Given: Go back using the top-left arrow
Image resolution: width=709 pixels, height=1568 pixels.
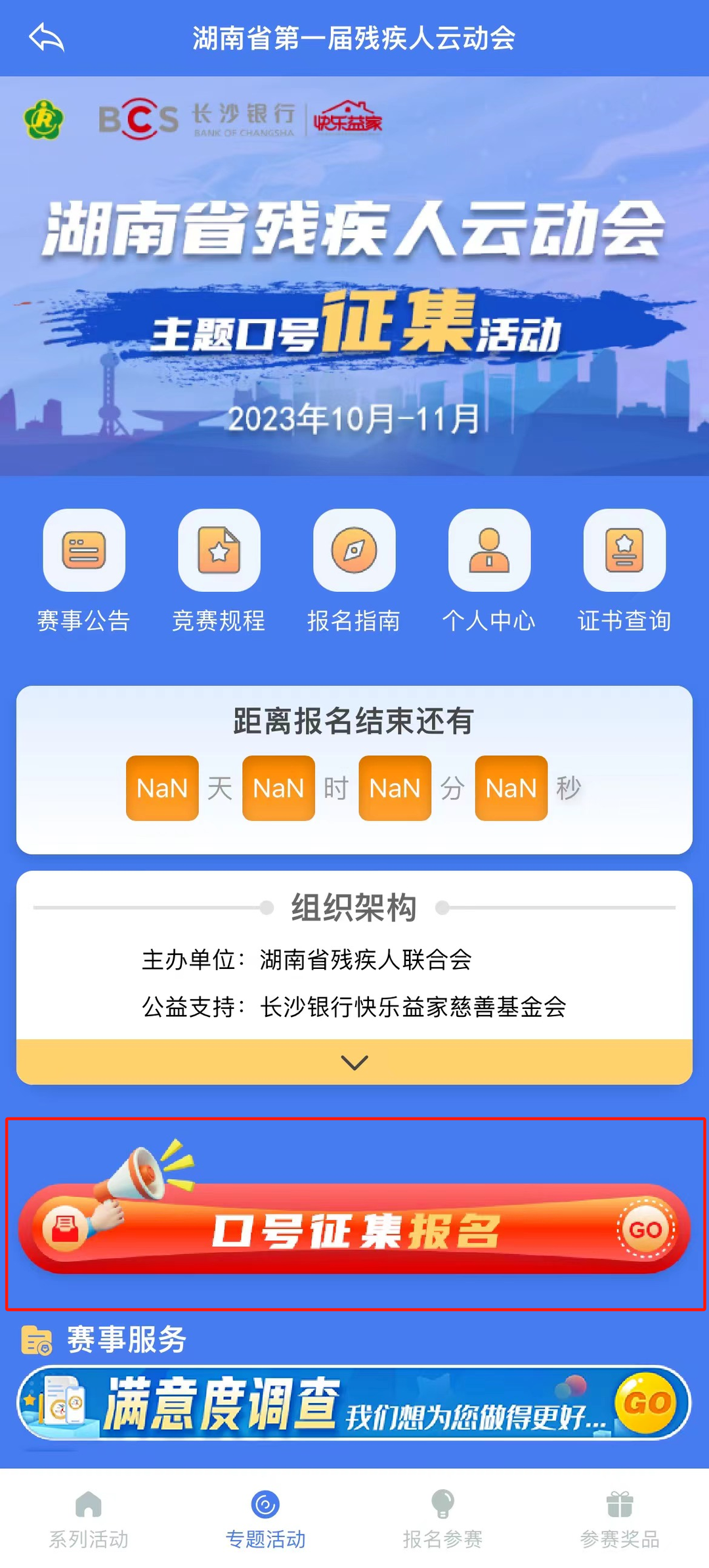Looking at the screenshot, I should pyautogui.click(x=47, y=37).
